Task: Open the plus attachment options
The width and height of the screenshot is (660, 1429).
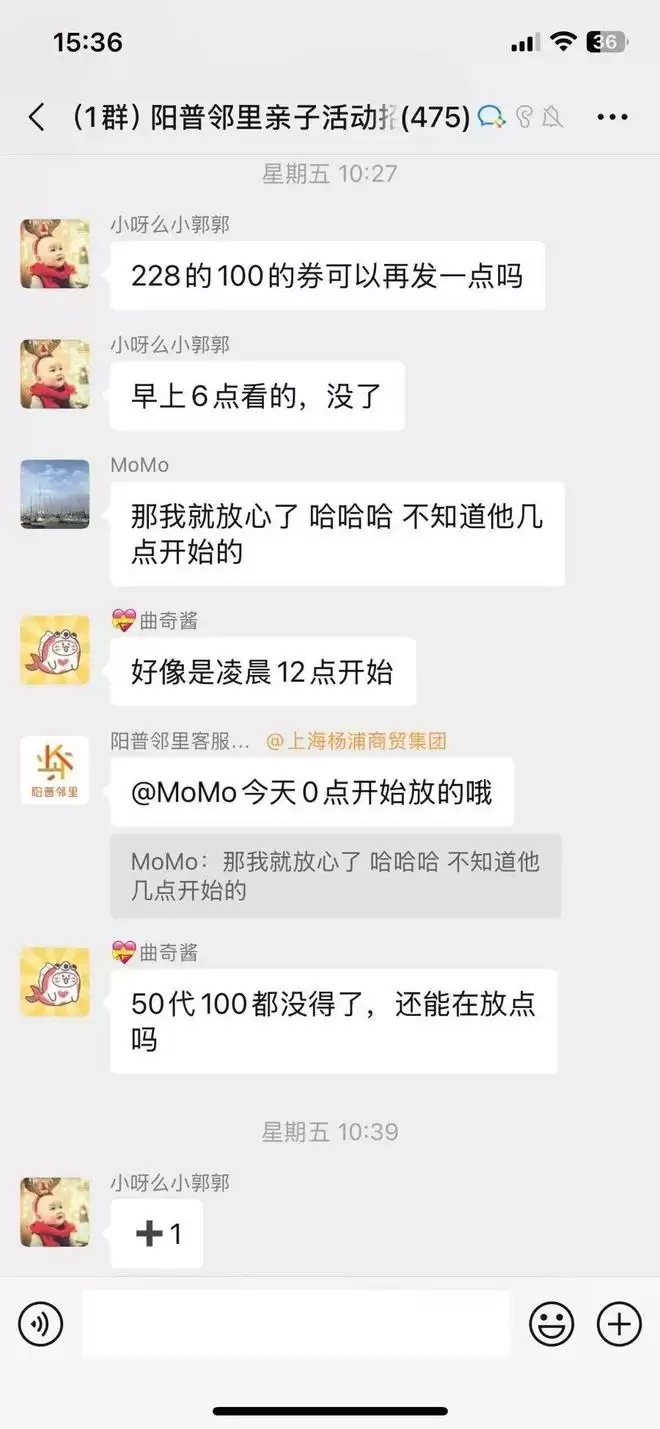Action: pyautogui.click(x=619, y=1325)
